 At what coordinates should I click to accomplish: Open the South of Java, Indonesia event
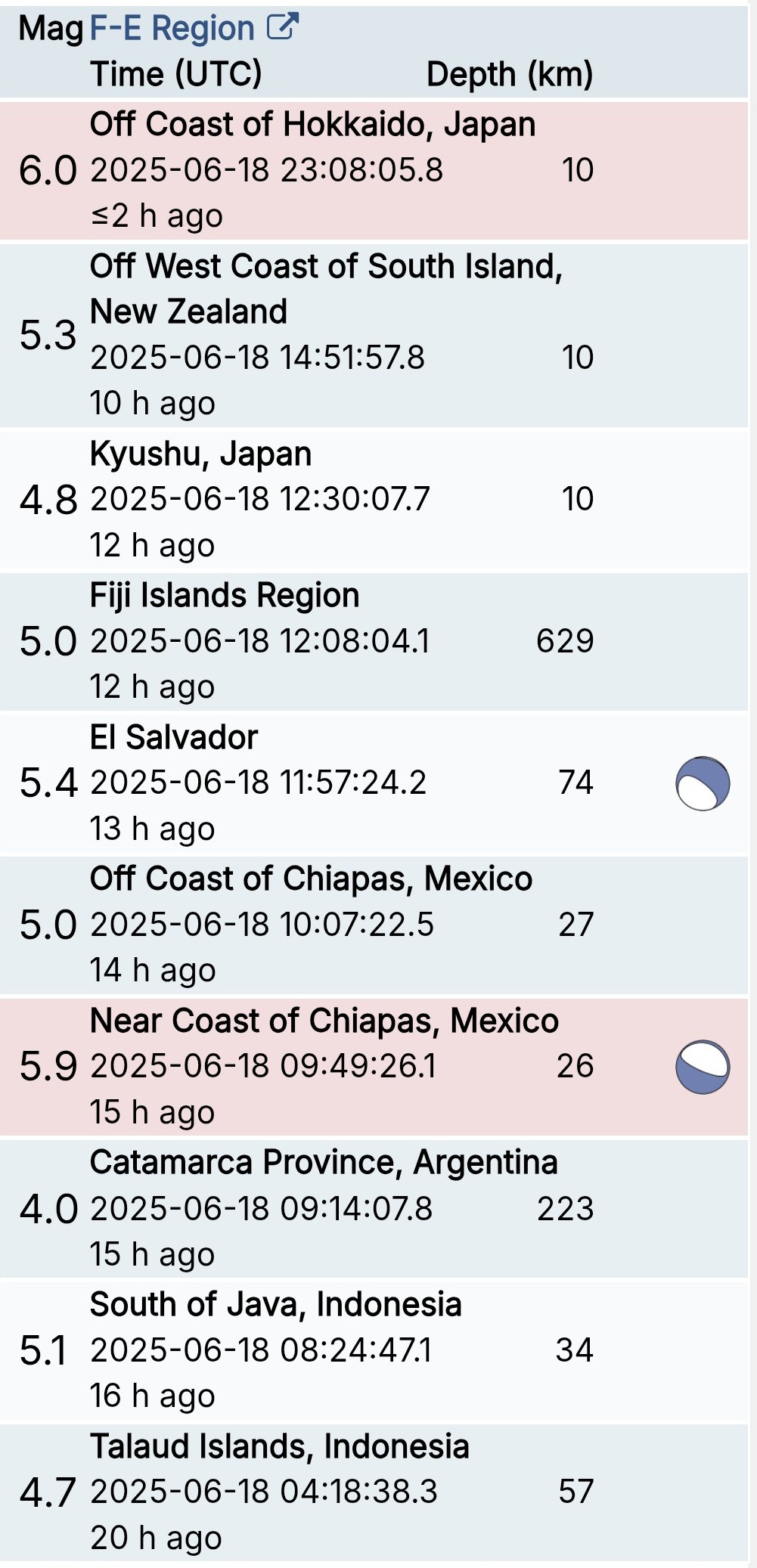374,1350
